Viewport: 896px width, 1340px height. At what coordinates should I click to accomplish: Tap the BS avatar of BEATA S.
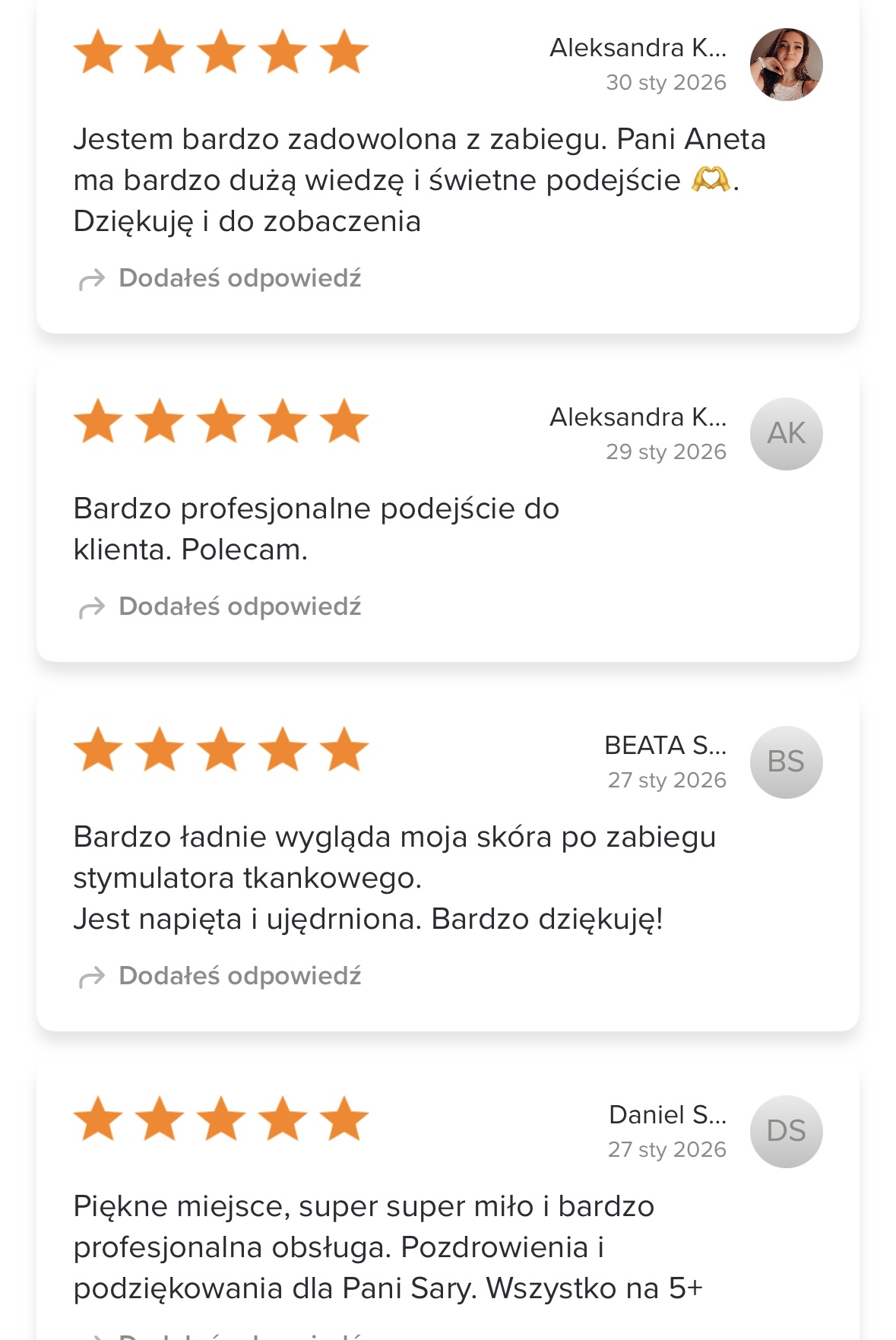tap(786, 762)
